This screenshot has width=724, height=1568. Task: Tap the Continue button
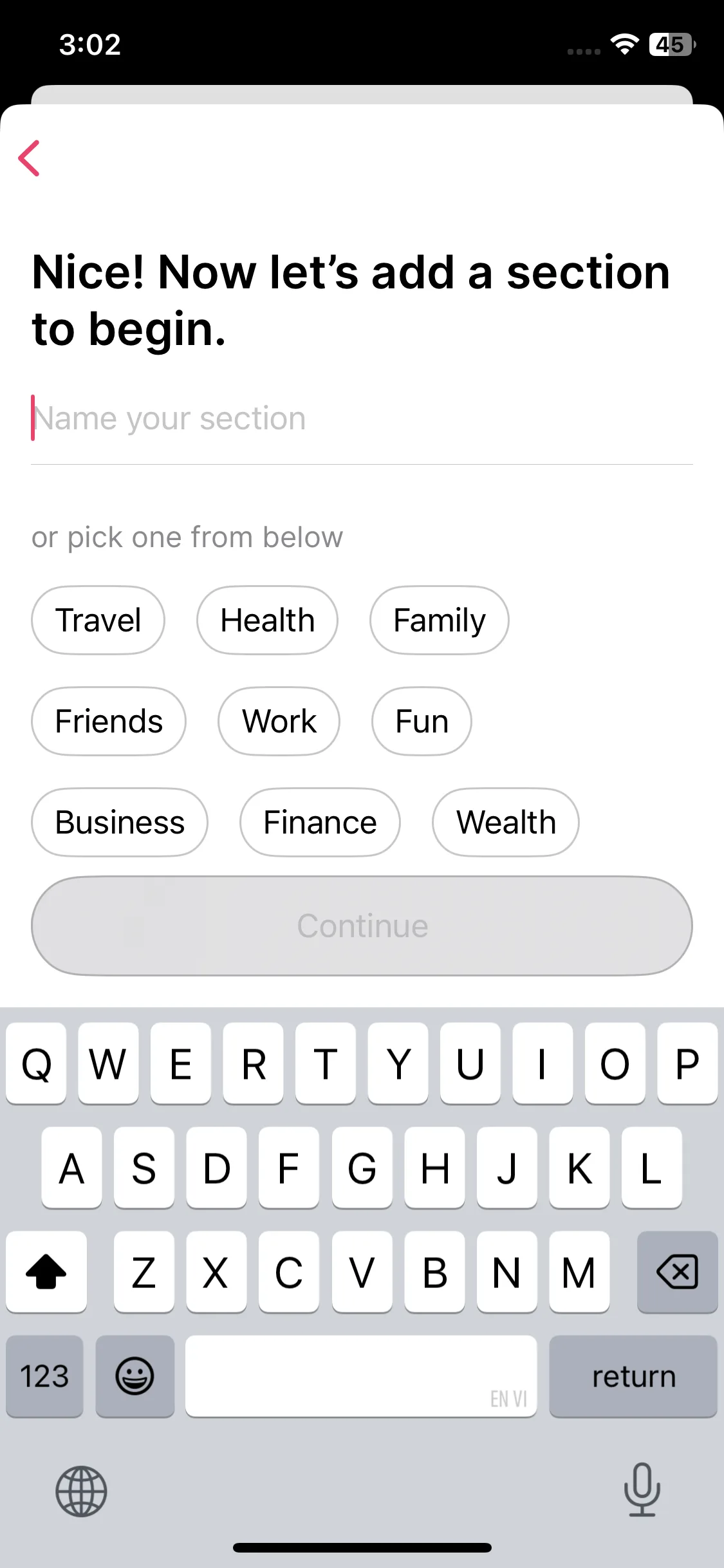pos(362,926)
